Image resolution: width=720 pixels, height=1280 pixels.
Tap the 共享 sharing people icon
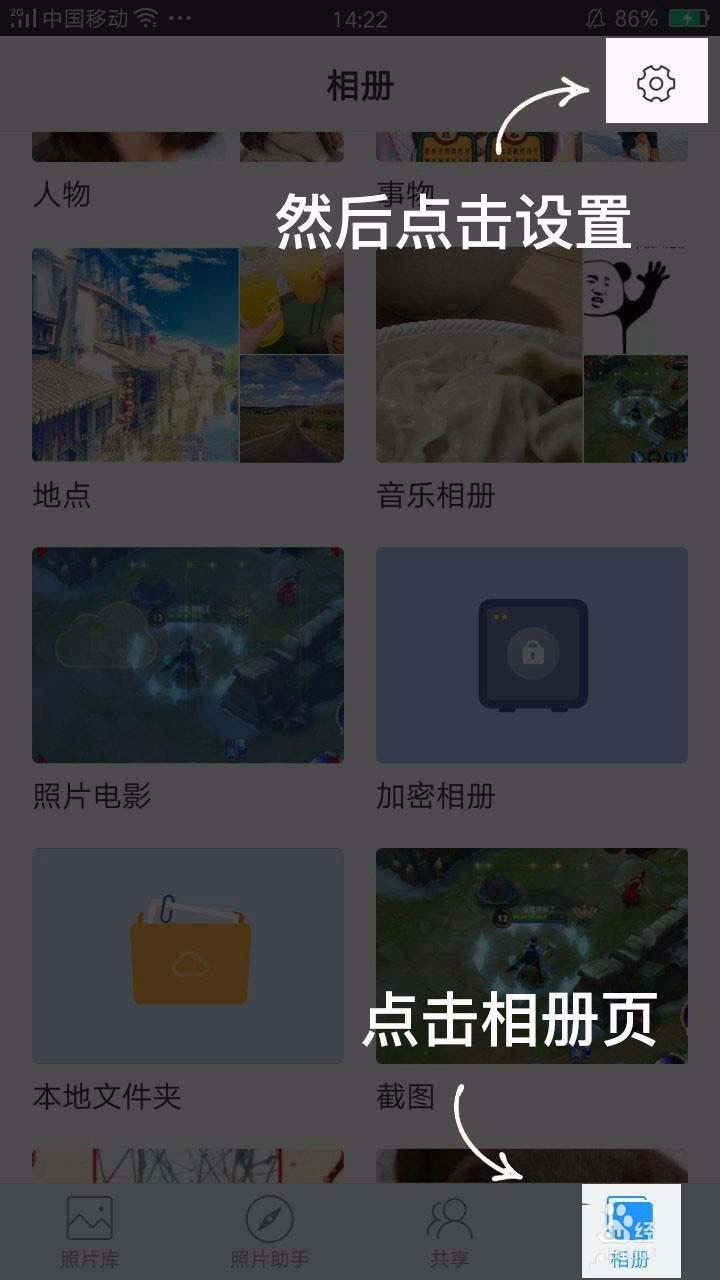tap(449, 1218)
